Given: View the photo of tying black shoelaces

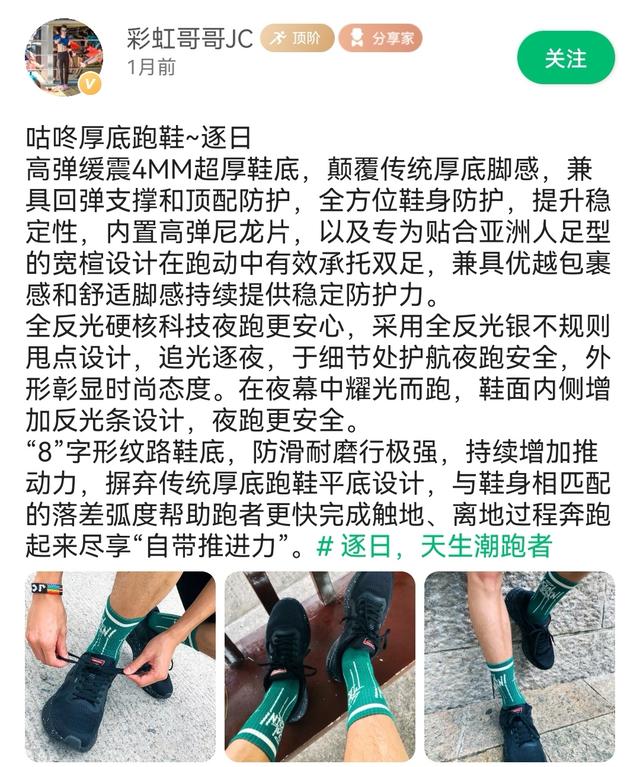Looking at the screenshot, I should 120,666.
